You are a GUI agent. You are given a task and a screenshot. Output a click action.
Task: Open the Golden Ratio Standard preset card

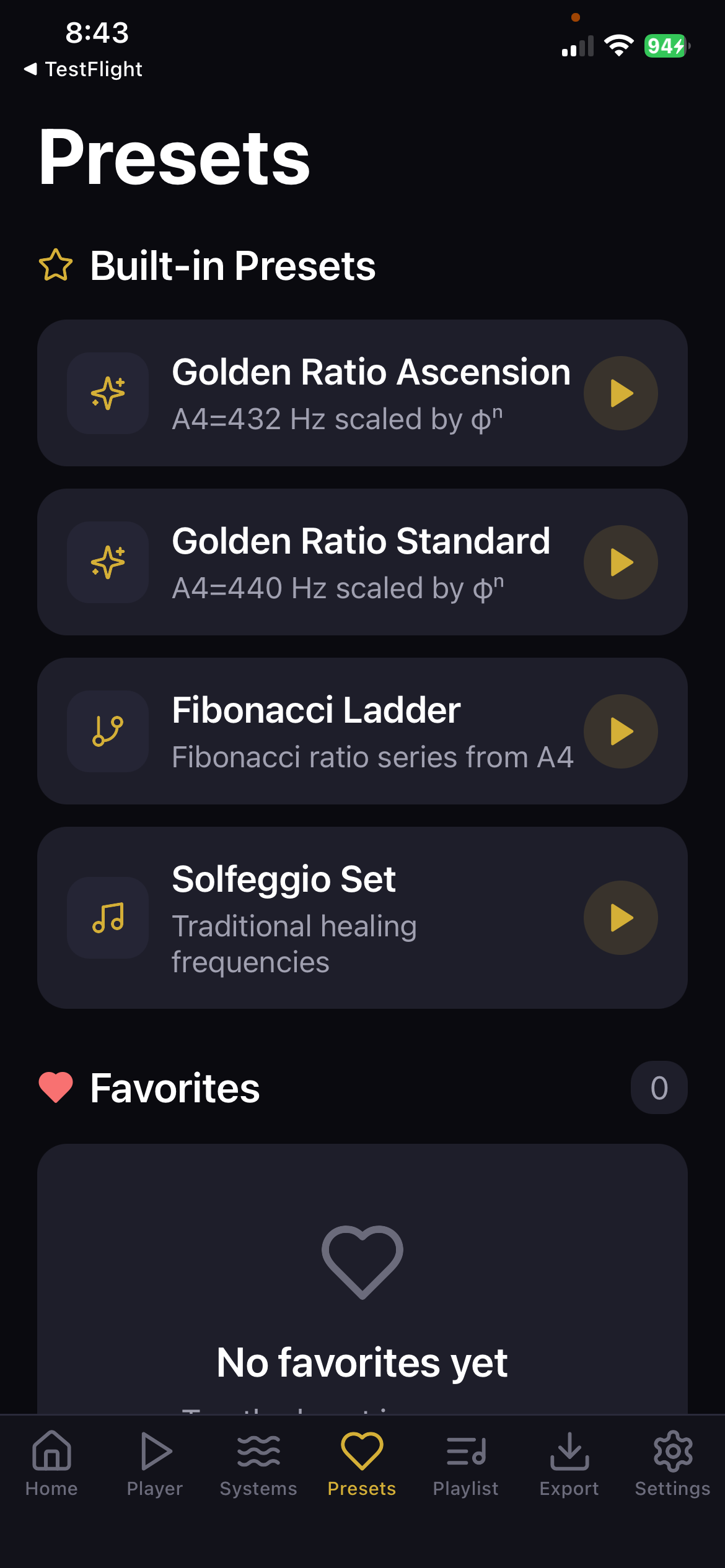(x=362, y=561)
